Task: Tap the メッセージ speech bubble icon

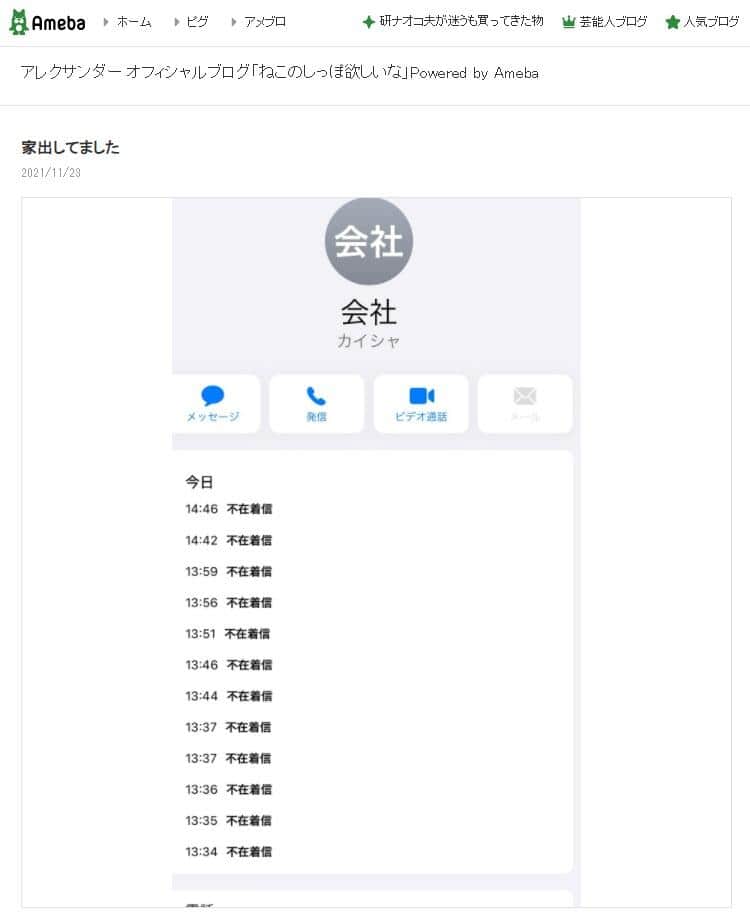Action: point(213,395)
